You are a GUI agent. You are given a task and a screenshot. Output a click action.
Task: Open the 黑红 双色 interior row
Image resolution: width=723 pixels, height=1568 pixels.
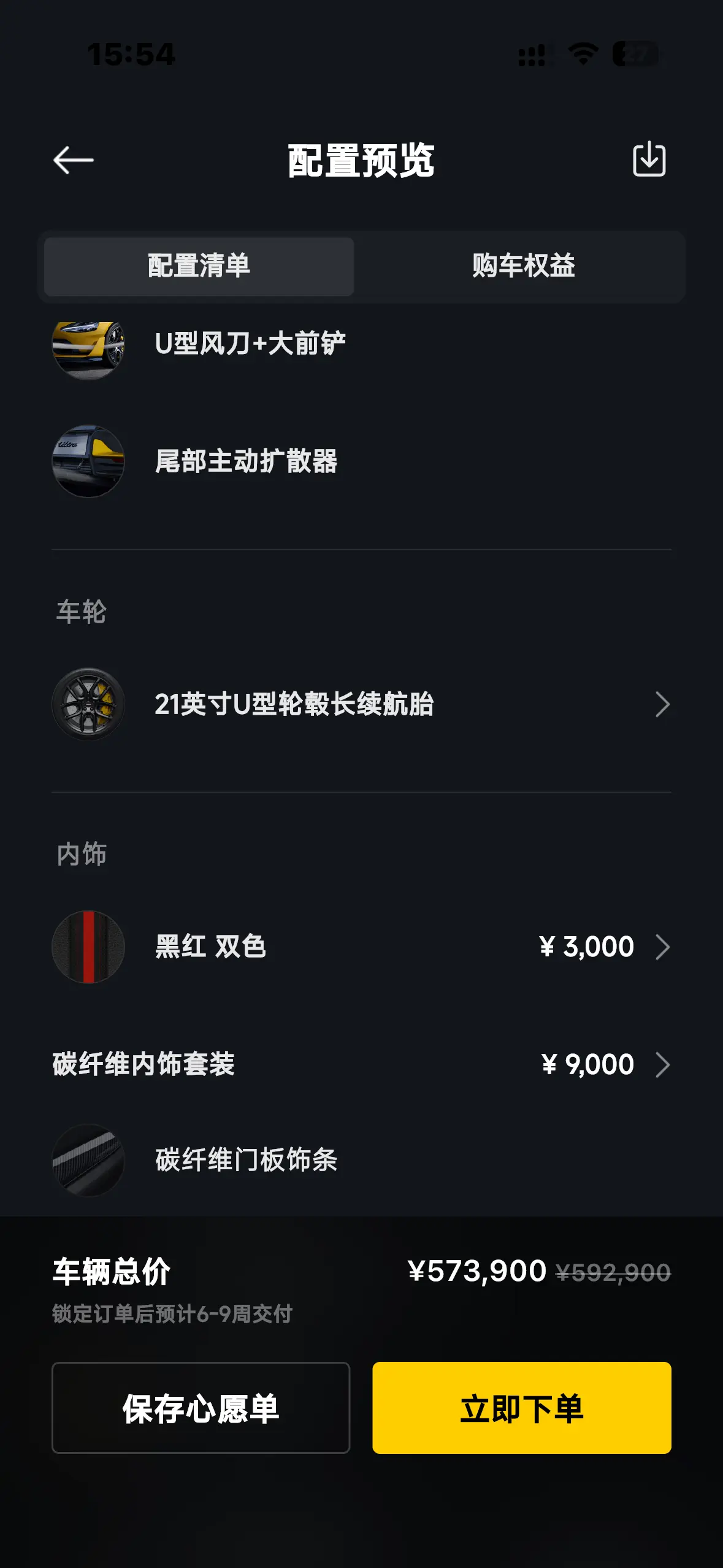[361, 947]
